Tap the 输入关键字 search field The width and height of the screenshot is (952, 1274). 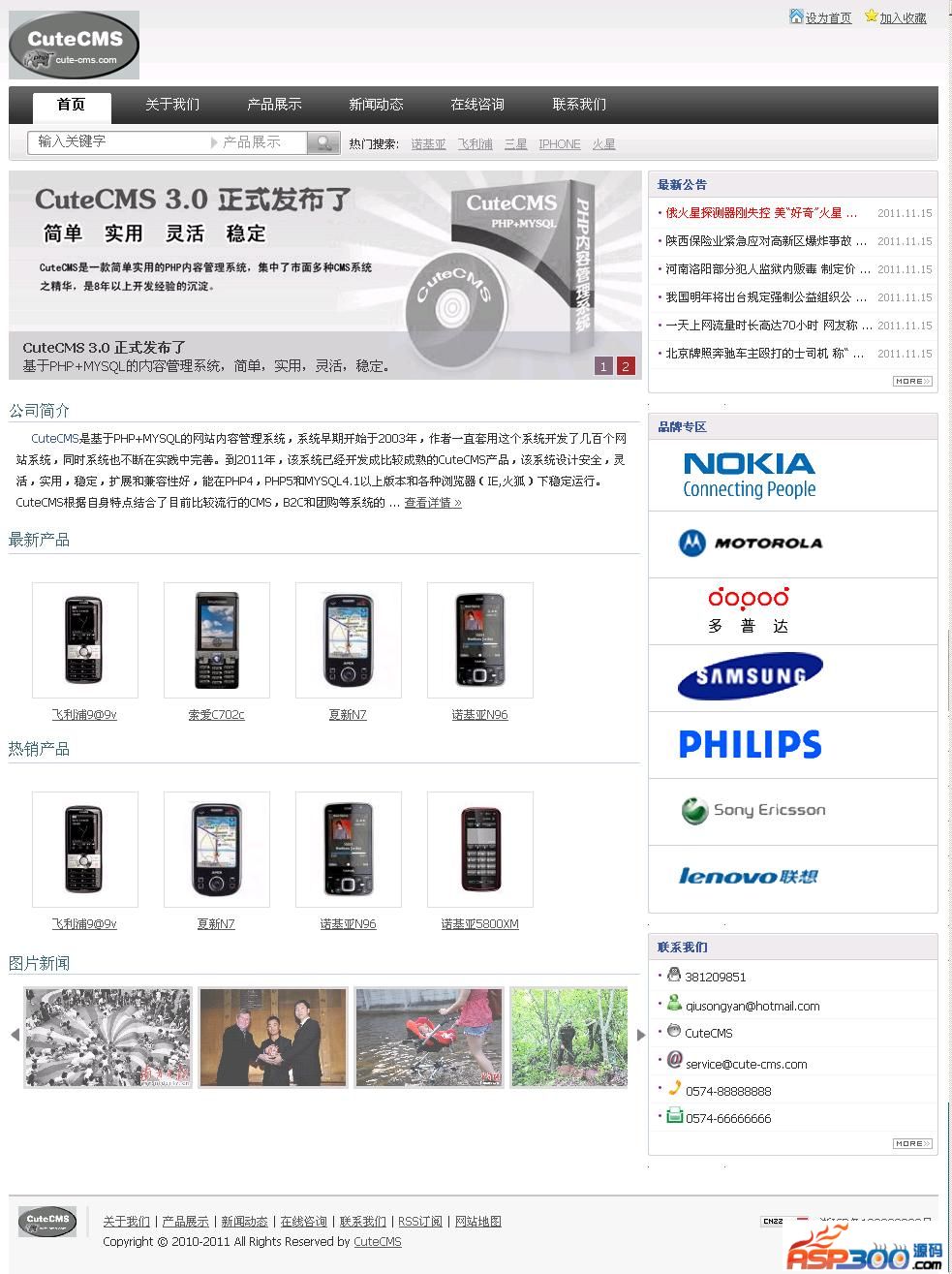point(116,141)
